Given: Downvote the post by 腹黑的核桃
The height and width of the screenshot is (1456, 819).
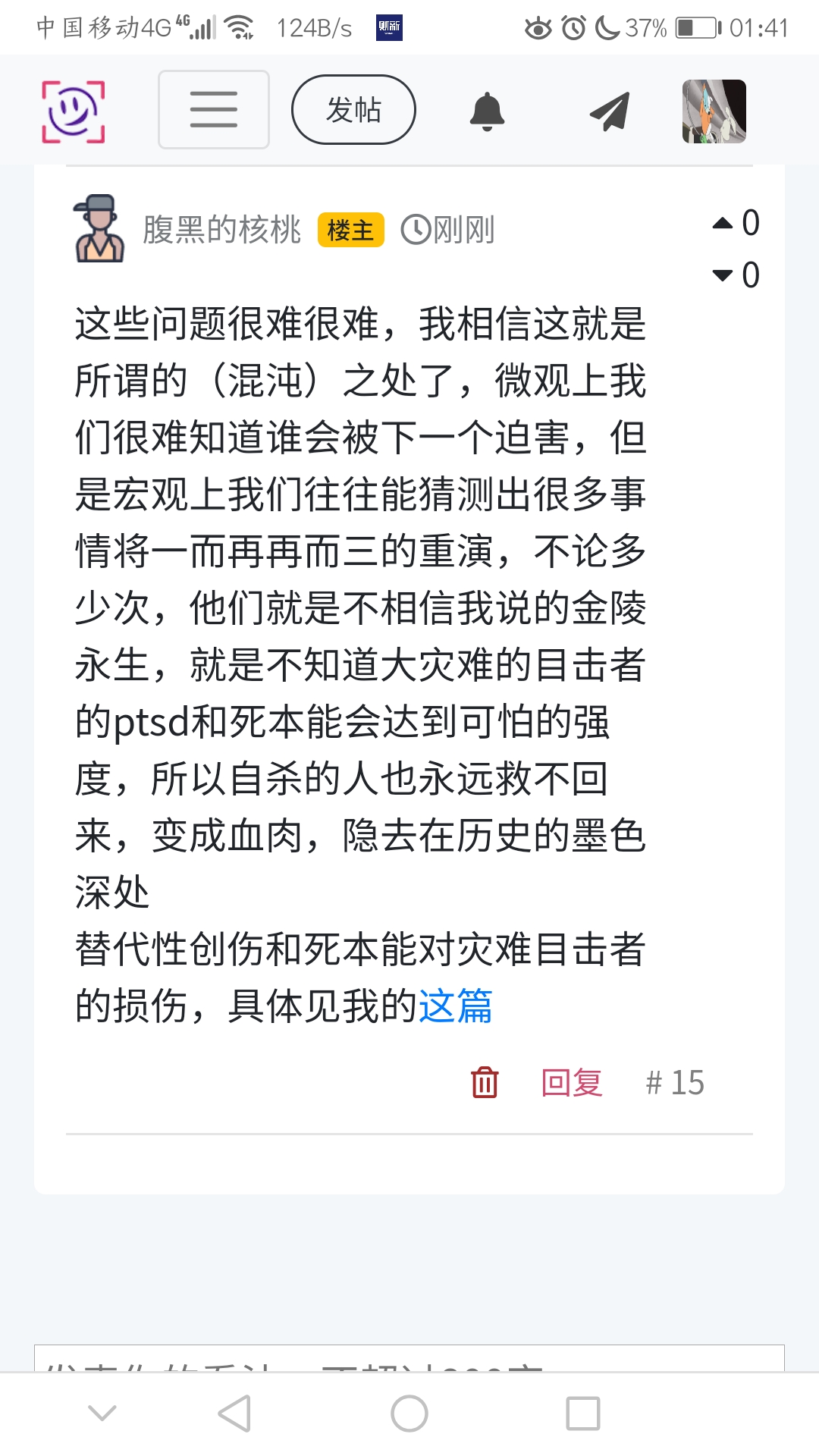Looking at the screenshot, I should coord(723,275).
